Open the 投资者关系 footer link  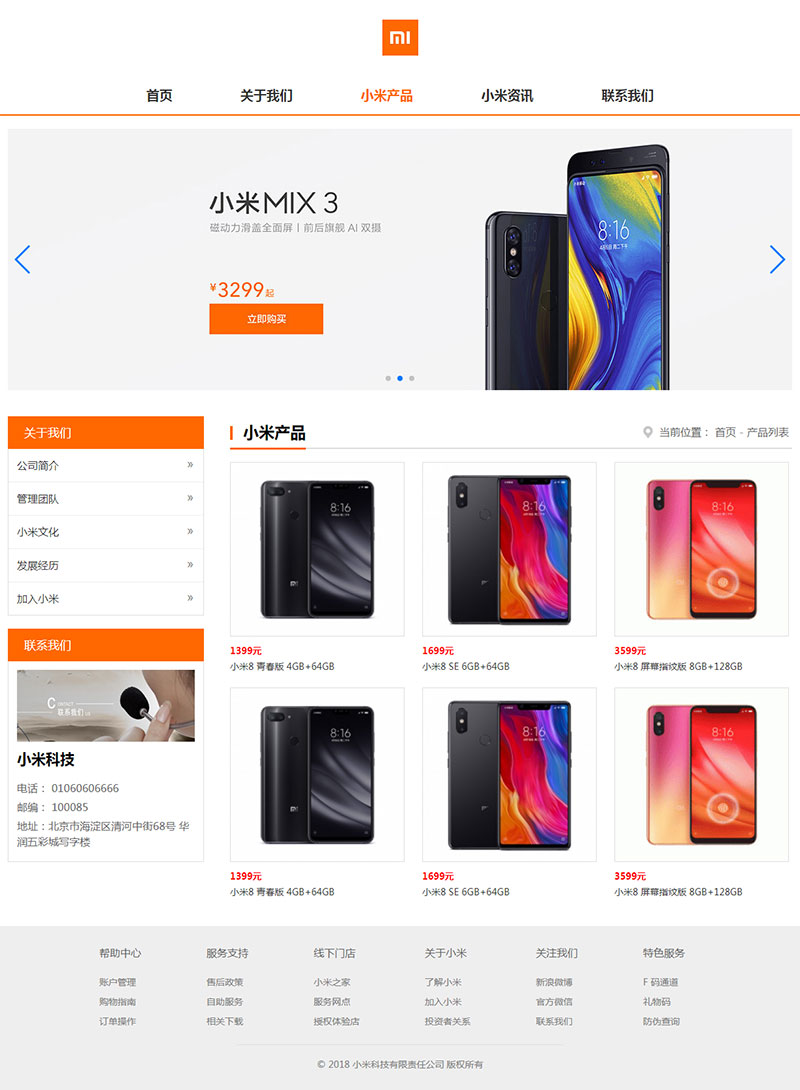coord(447,1021)
